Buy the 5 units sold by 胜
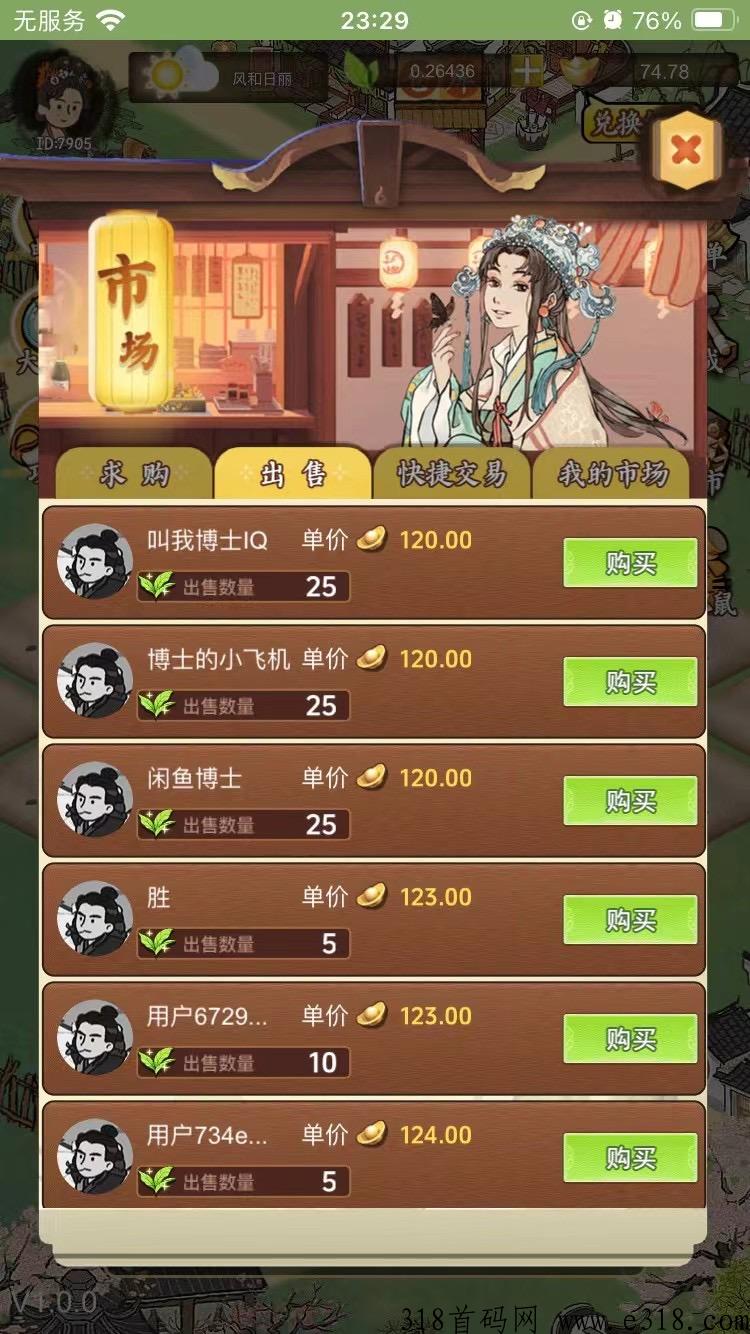The width and height of the screenshot is (750, 1334). (x=630, y=920)
